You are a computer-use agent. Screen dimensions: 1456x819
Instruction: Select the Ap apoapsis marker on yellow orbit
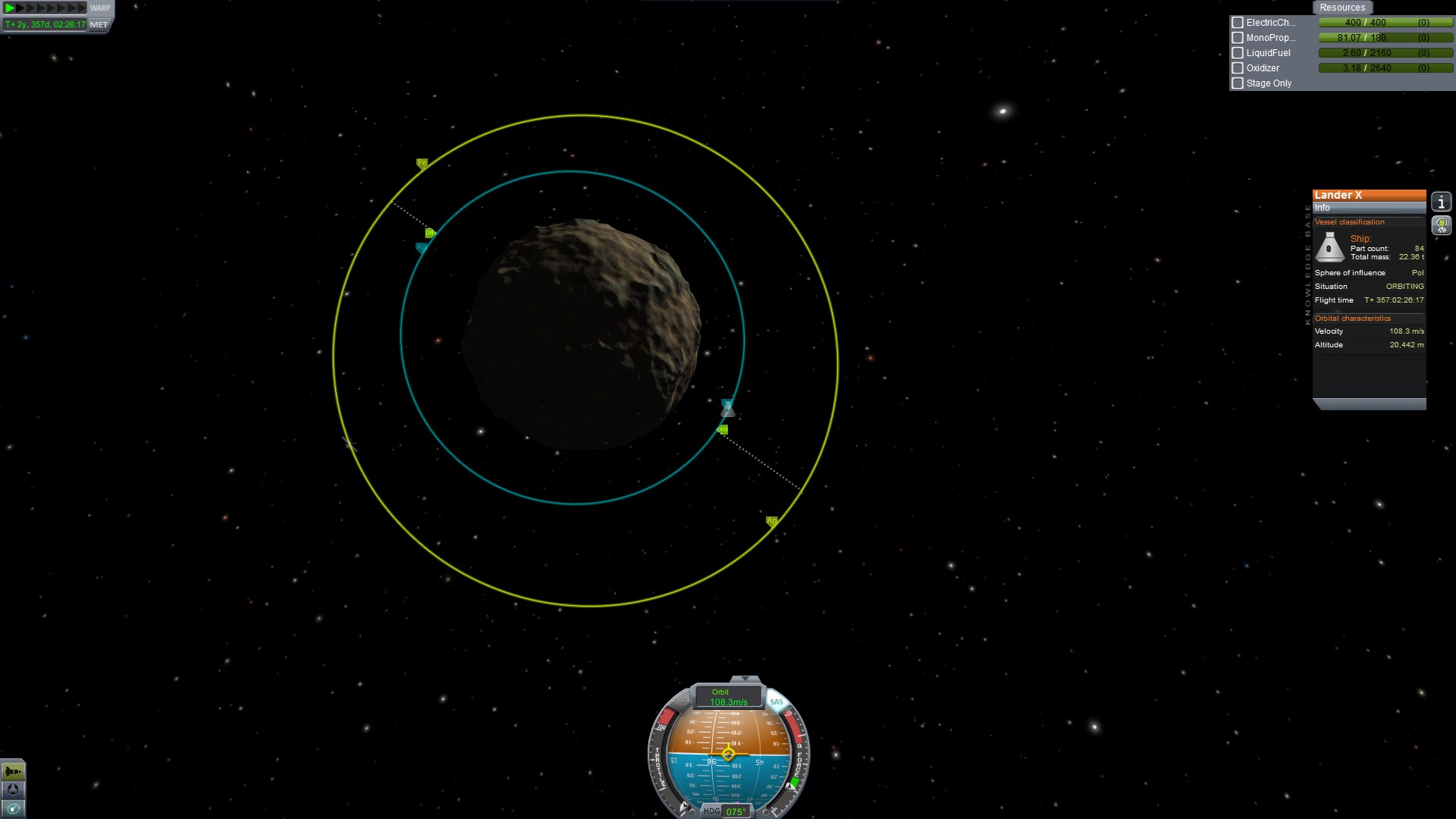771,521
